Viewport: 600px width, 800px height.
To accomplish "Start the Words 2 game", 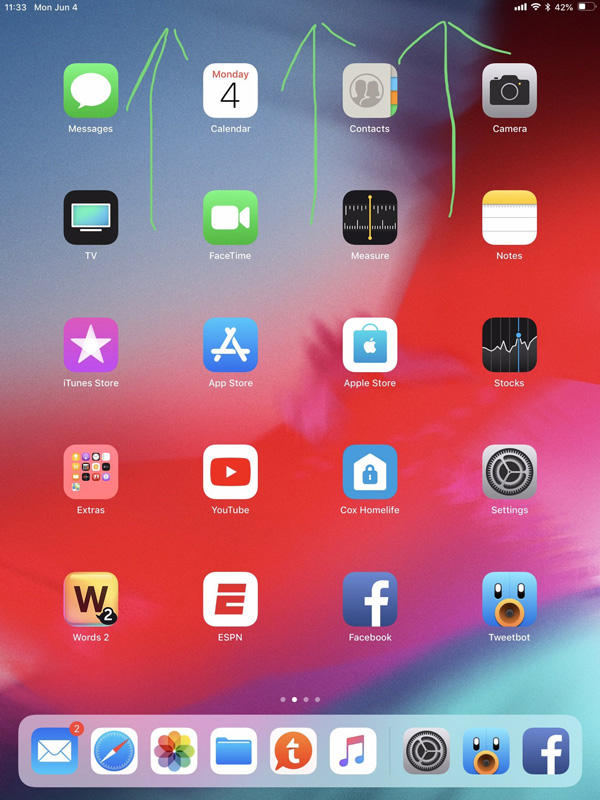I will (x=91, y=599).
